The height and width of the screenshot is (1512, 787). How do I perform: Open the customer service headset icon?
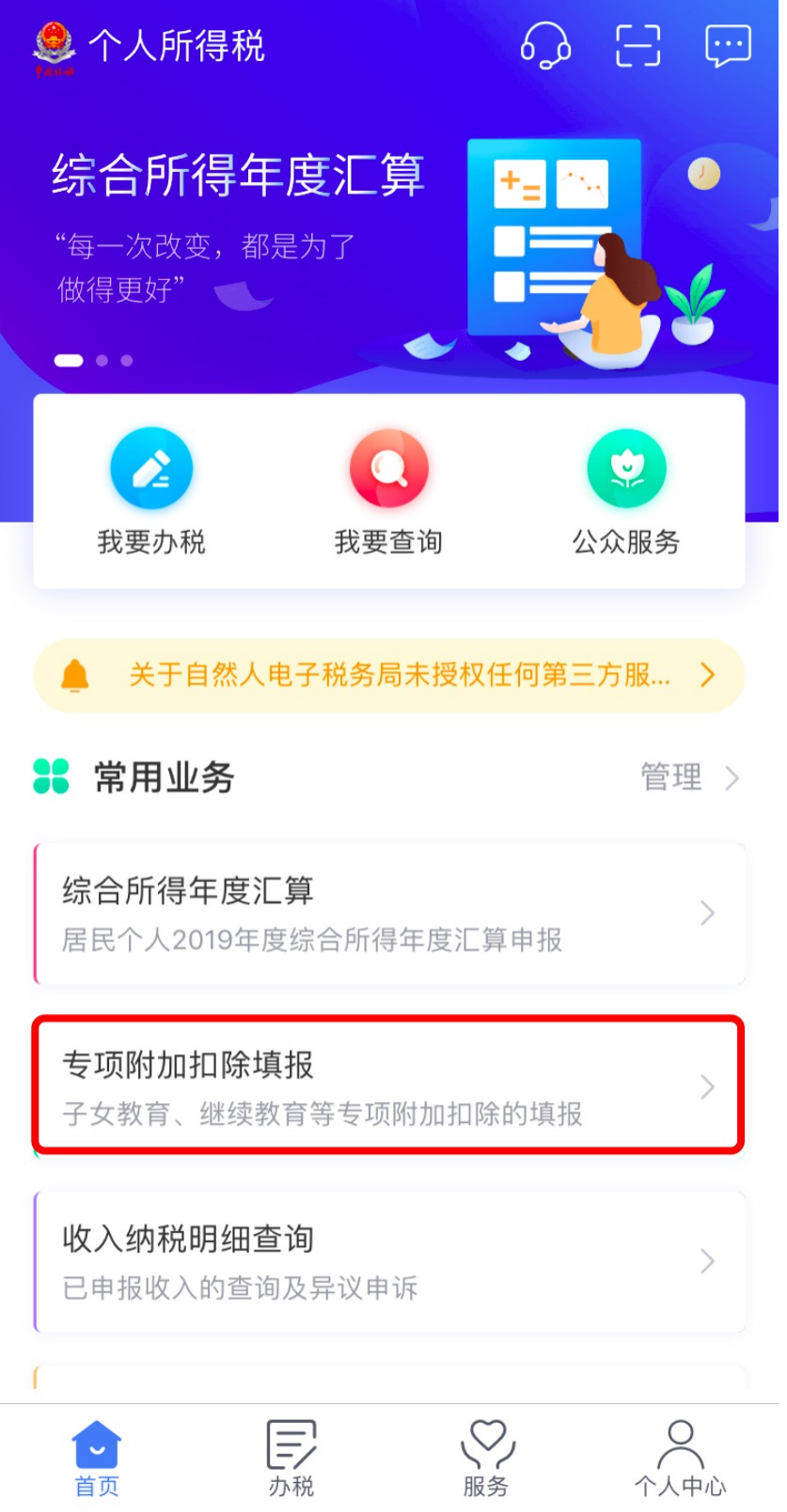545,44
